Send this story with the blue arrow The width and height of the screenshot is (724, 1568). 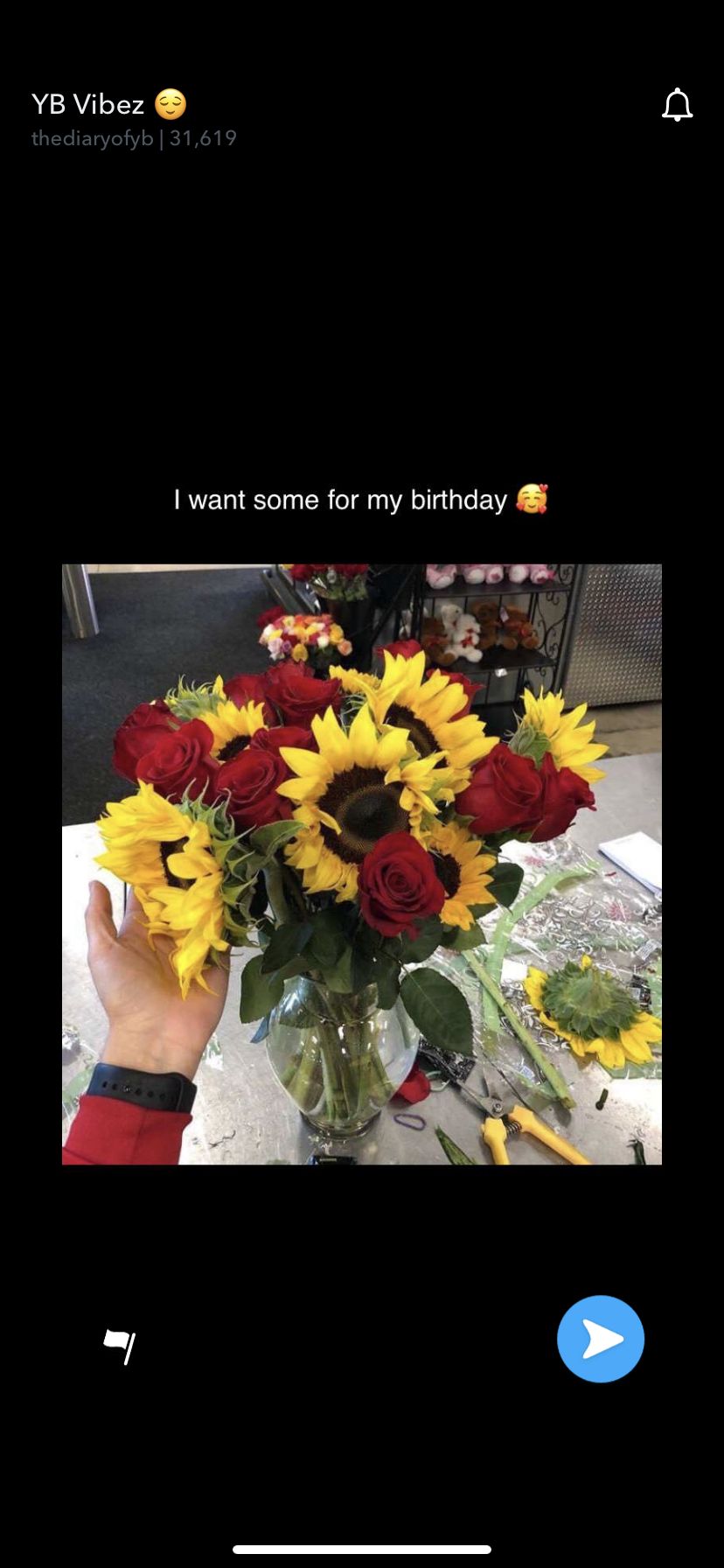(x=601, y=1339)
